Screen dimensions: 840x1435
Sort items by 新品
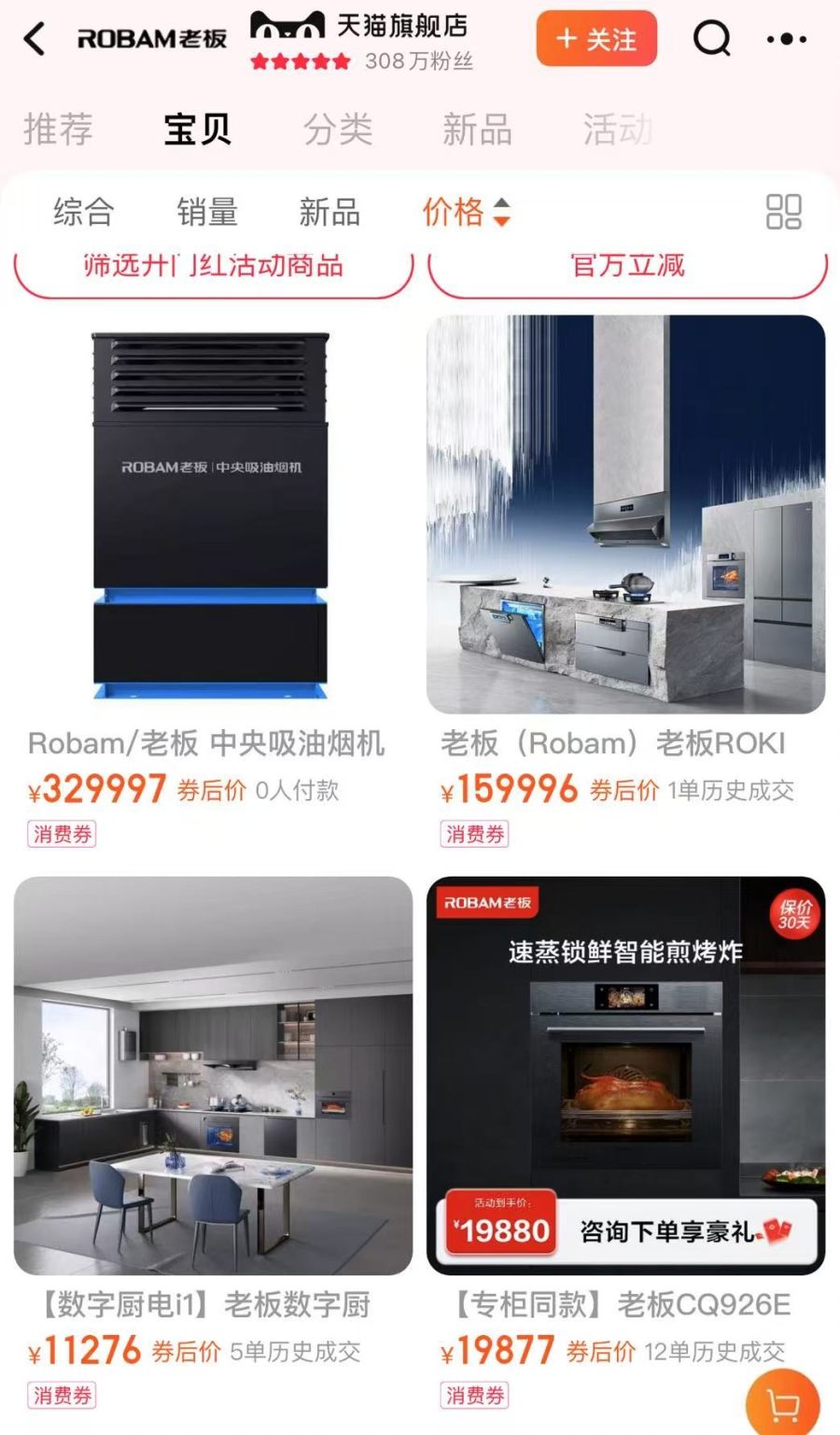(x=329, y=212)
